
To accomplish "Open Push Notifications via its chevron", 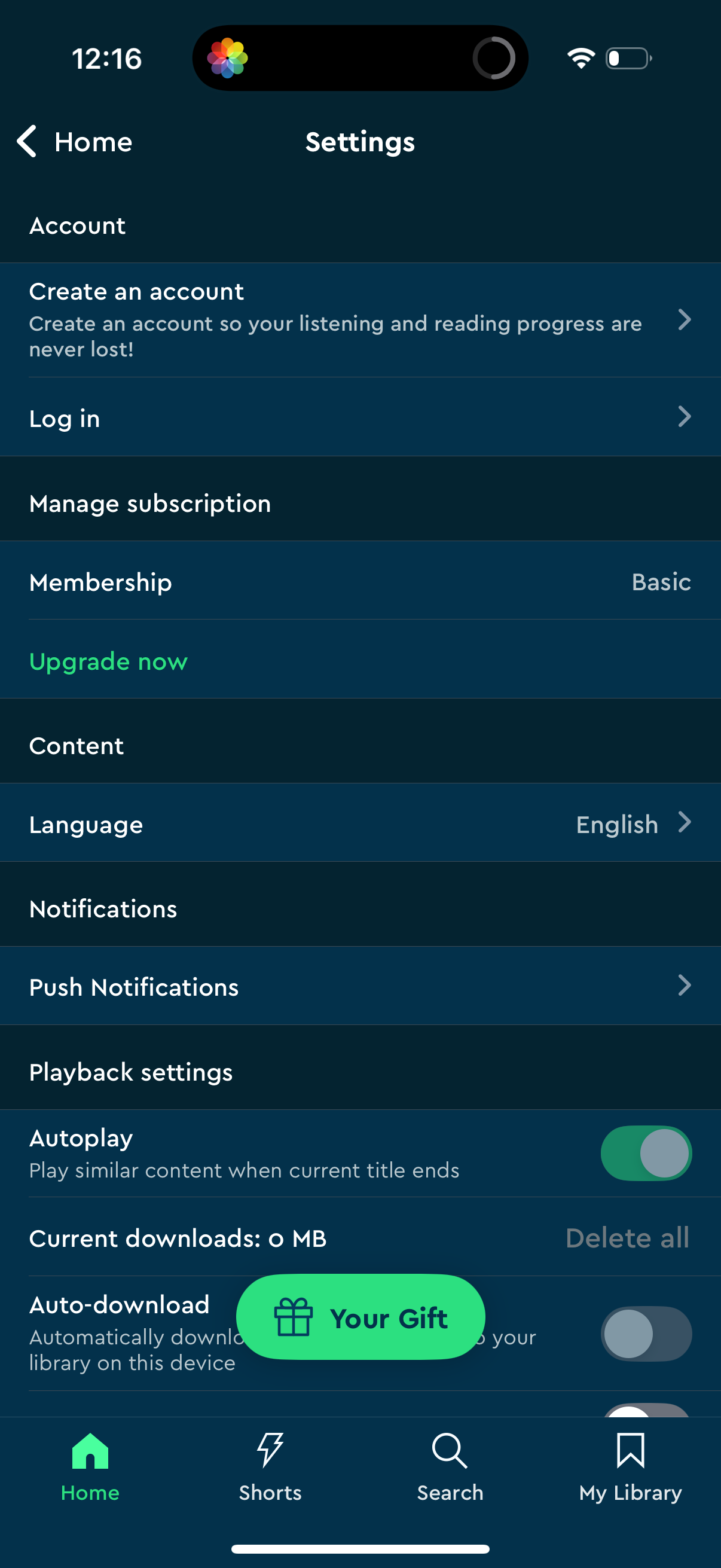I will tap(683, 986).
